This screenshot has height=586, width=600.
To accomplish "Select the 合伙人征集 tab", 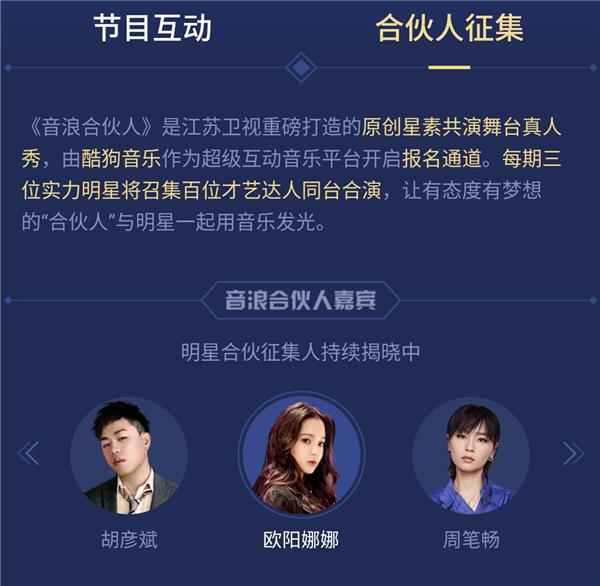I will [x=449, y=27].
